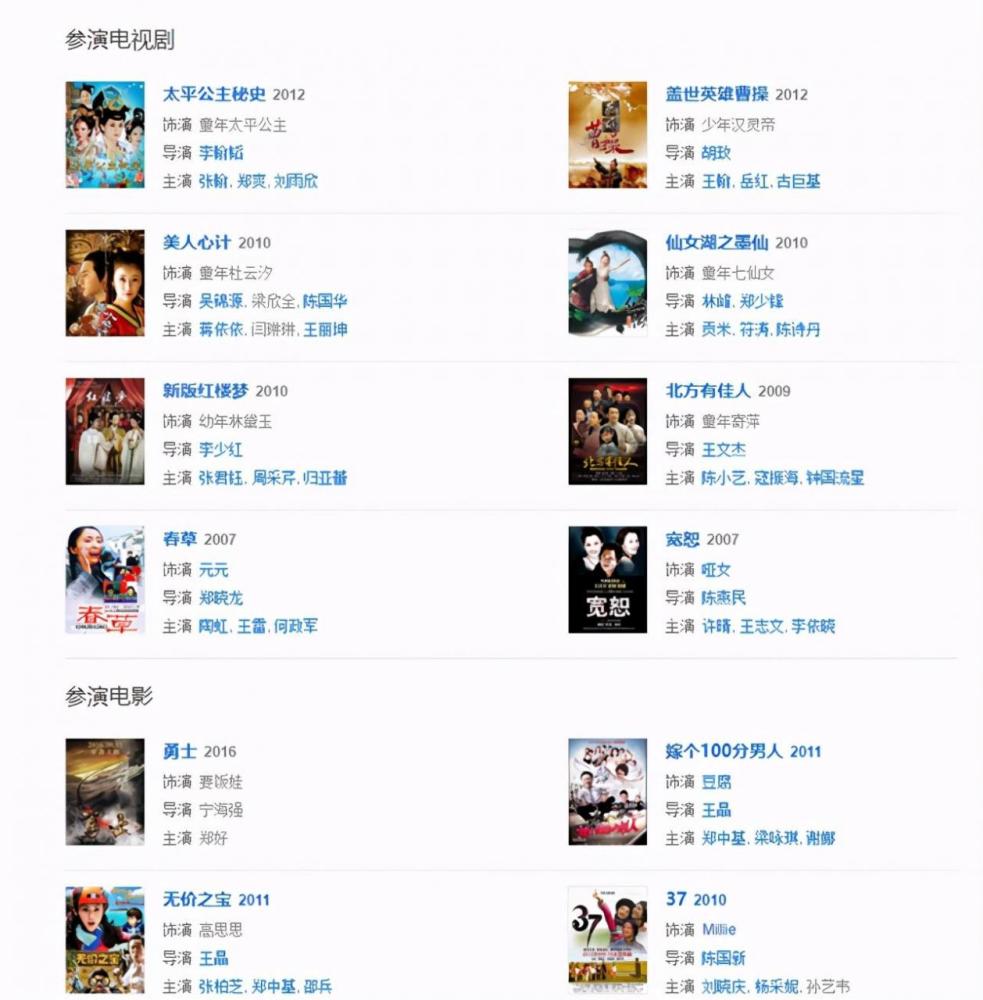Open actress 许晴's page

[x=716, y=626]
